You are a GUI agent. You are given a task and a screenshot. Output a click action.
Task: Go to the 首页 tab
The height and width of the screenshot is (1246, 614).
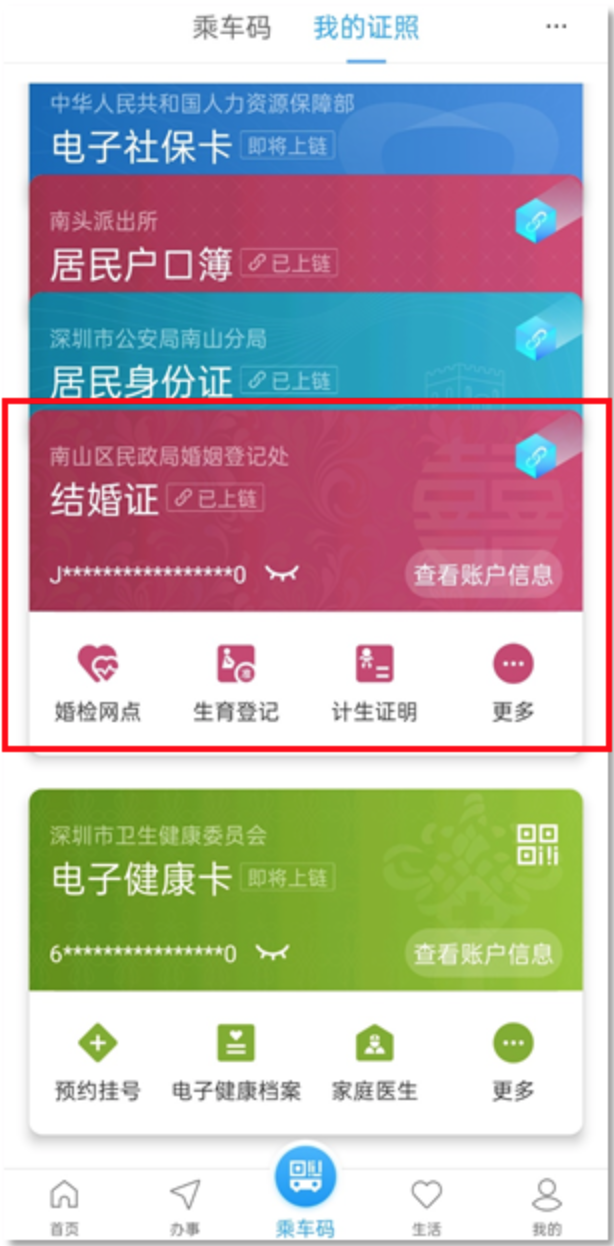coord(64,1205)
